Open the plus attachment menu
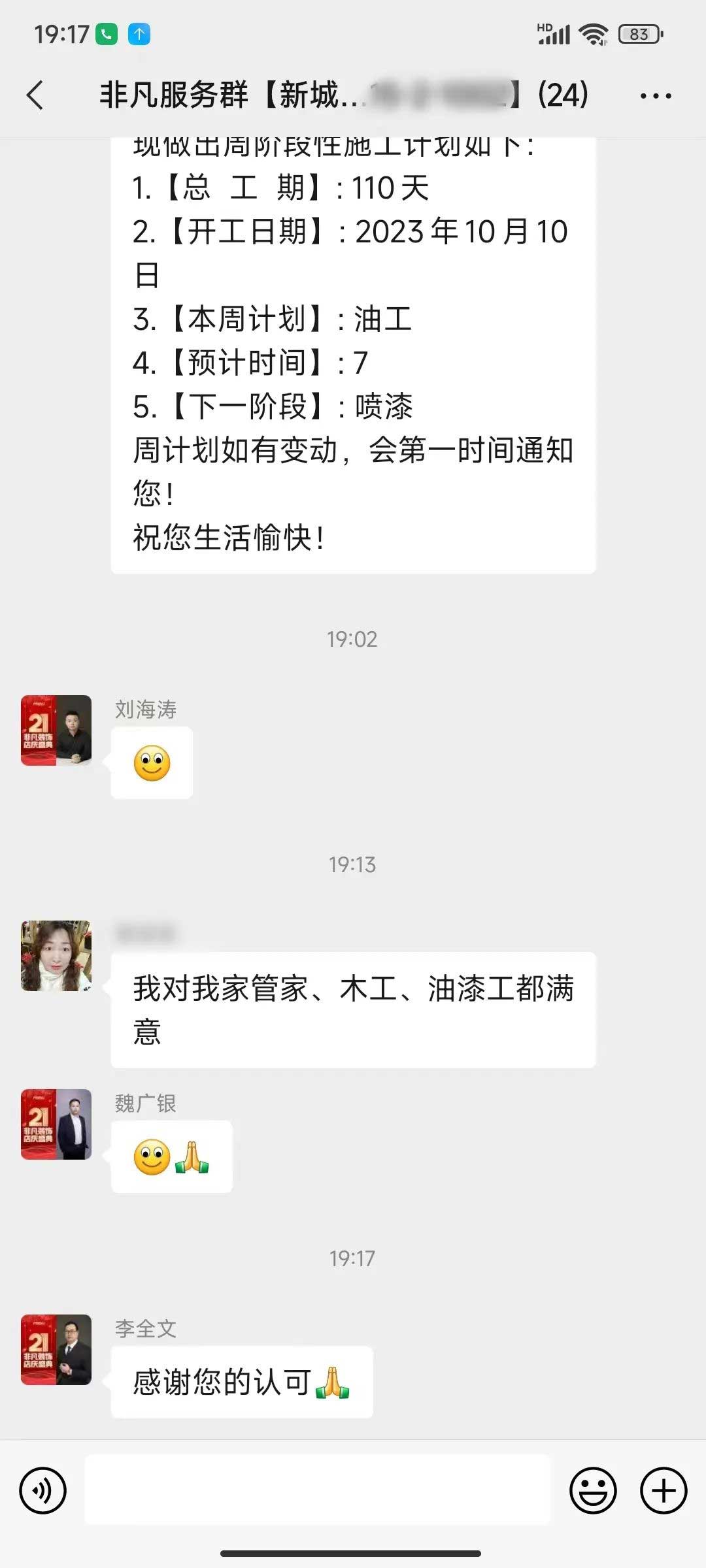Image resolution: width=706 pixels, height=1568 pixels. tap(663, 1491)
